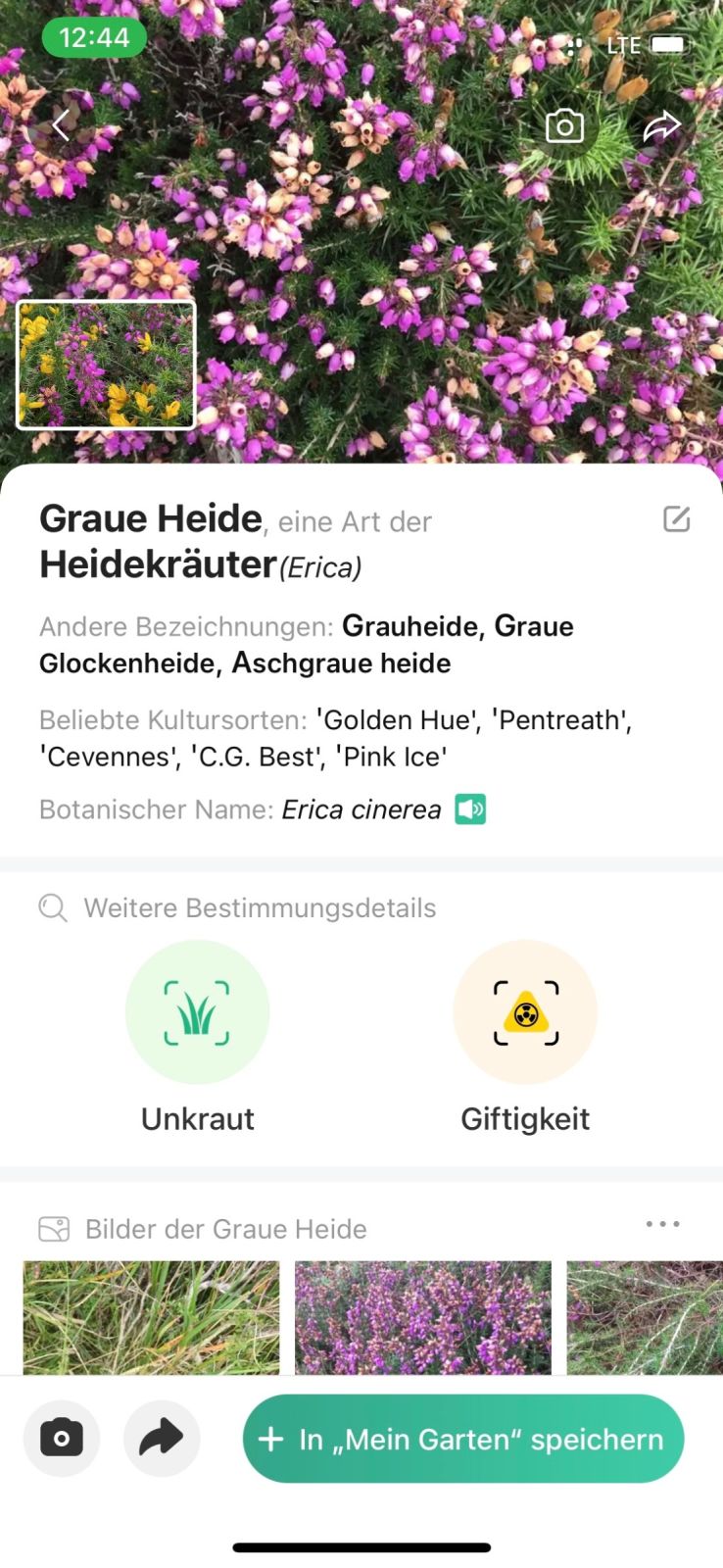Open the small yellow-flower photo thumbnail
Screen dimensions: 723x1568
point(106,365)
